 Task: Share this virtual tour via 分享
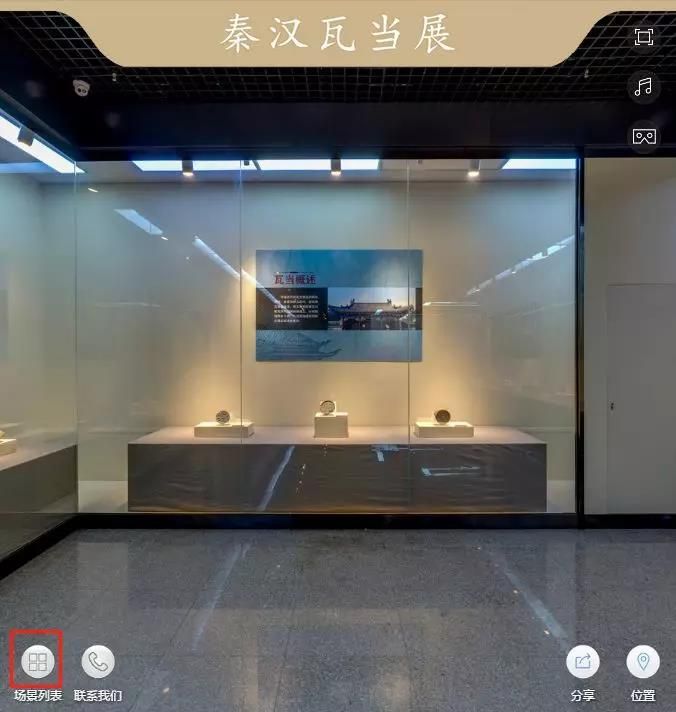pyautogui.click(x=583, y=661)
